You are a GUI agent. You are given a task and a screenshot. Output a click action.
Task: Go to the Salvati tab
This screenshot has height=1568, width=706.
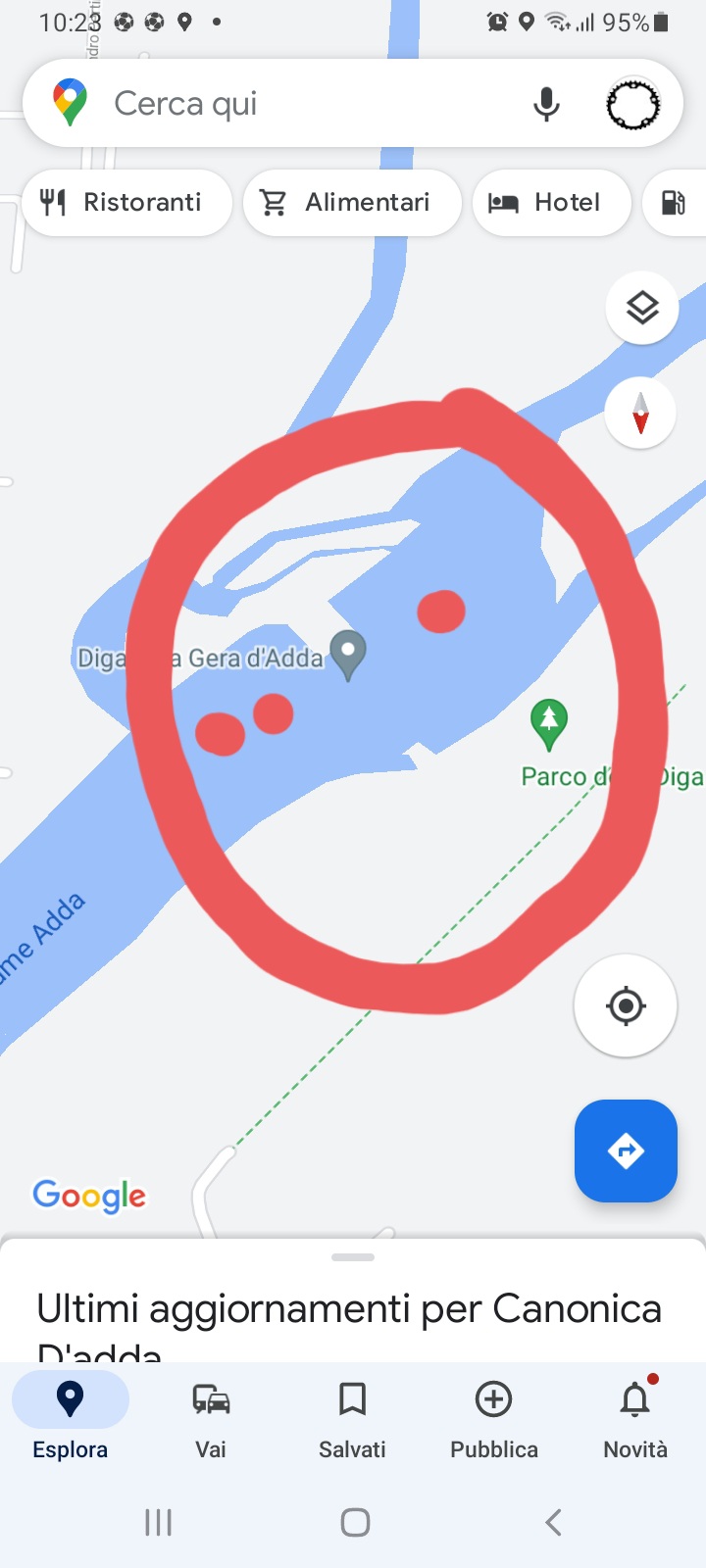[352, 1415]
